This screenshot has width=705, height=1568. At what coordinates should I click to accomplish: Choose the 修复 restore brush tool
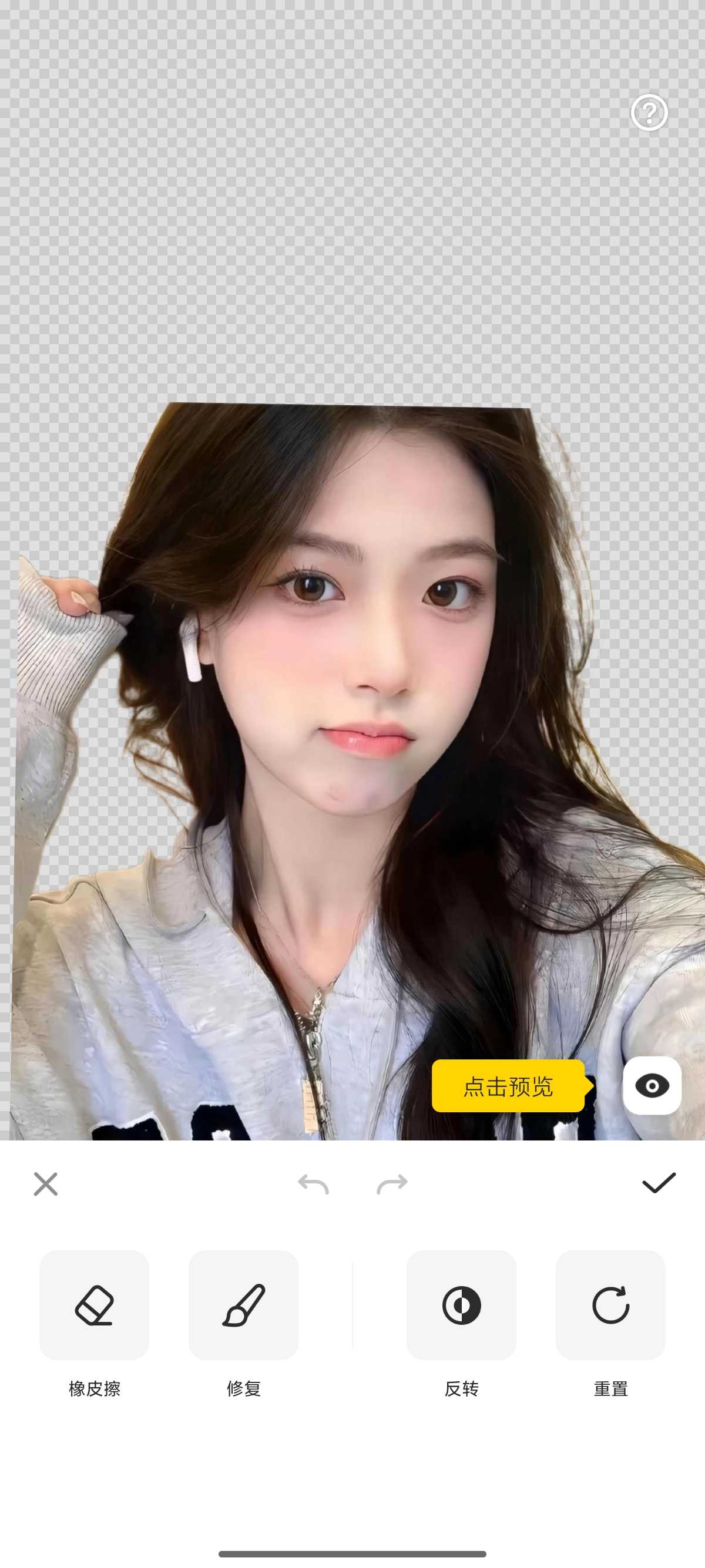pos(244,1305)
